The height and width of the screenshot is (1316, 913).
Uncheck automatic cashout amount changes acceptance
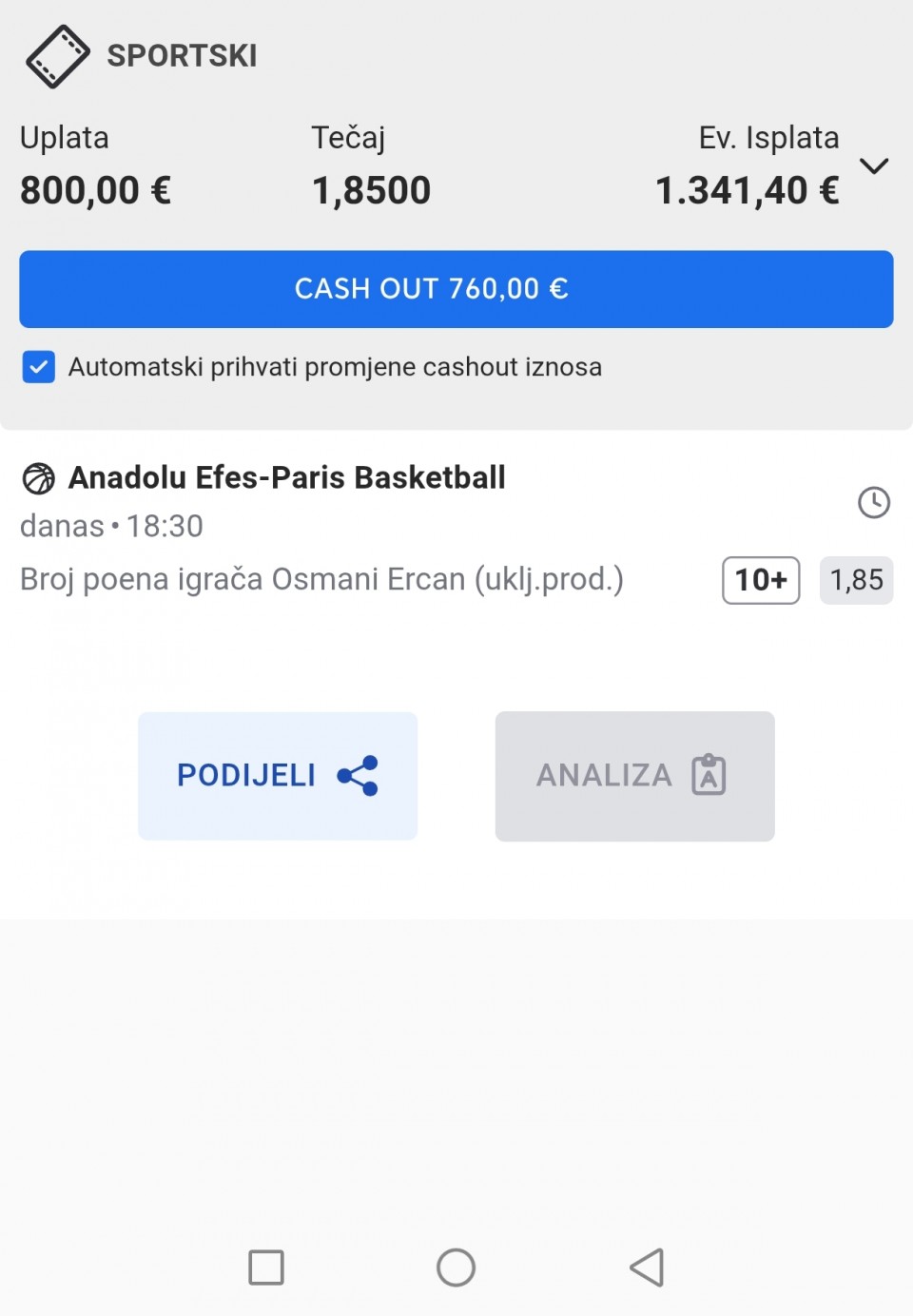(x=39, y=367)
